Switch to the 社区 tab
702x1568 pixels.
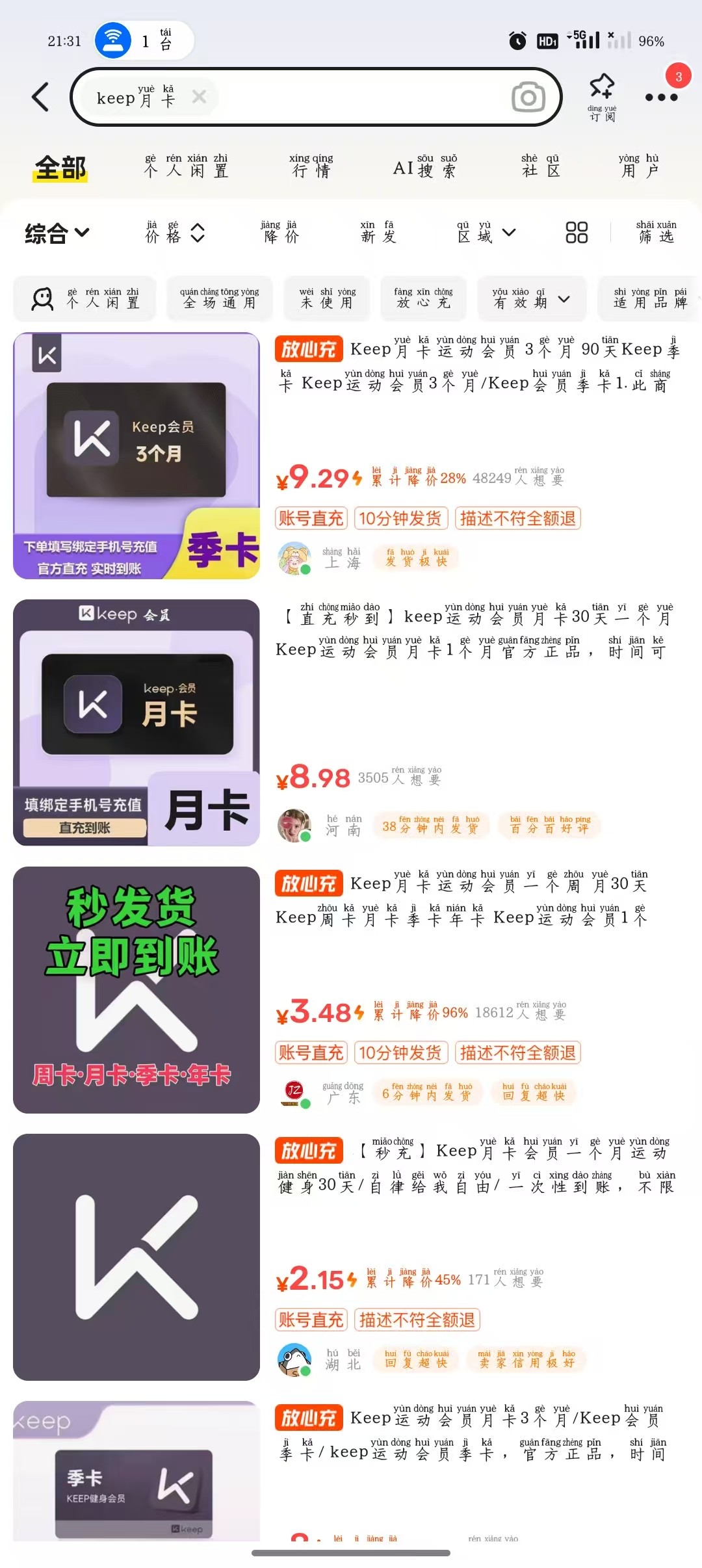point(540,166)
